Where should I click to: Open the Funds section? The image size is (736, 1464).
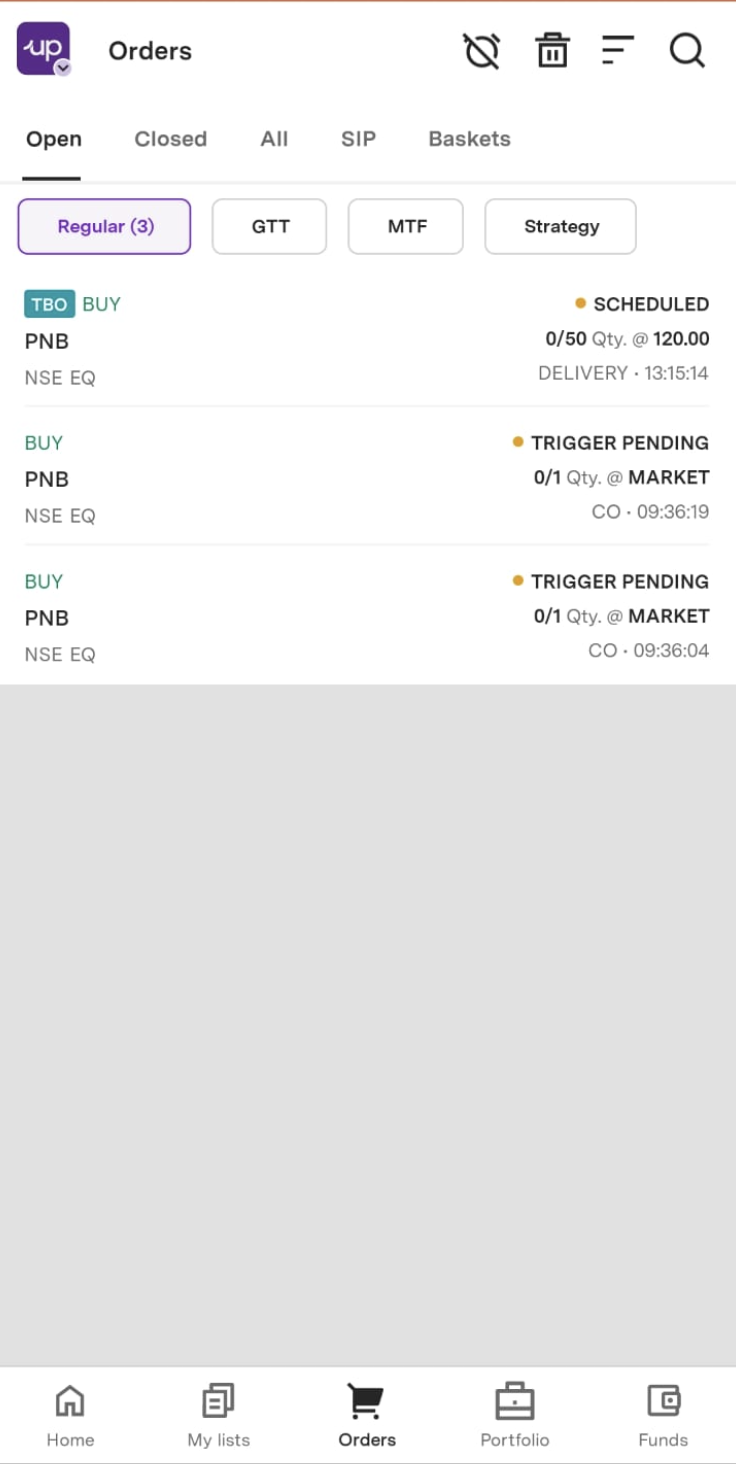(663, 1416)
